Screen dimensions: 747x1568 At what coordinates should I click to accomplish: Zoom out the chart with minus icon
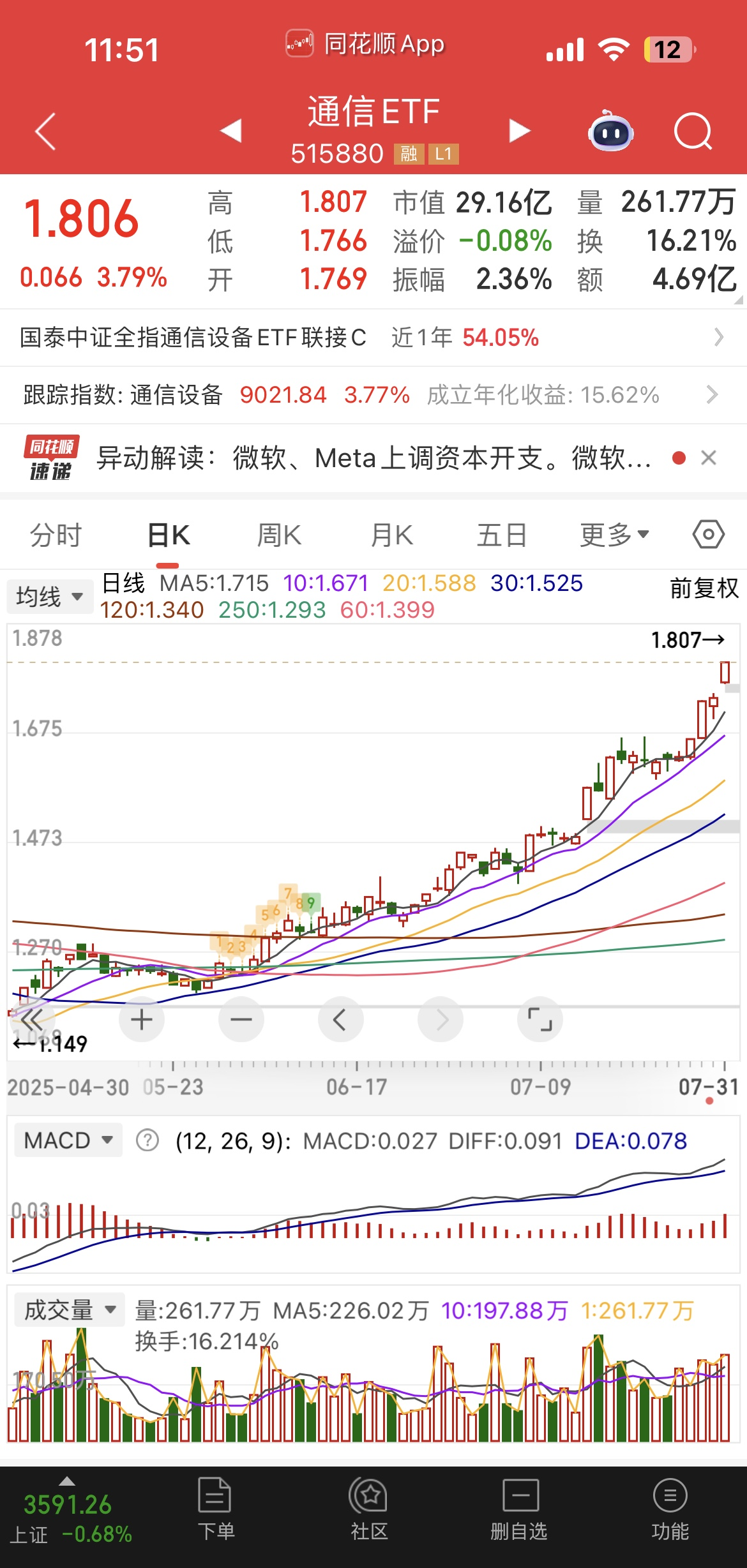click(241, 1019)
